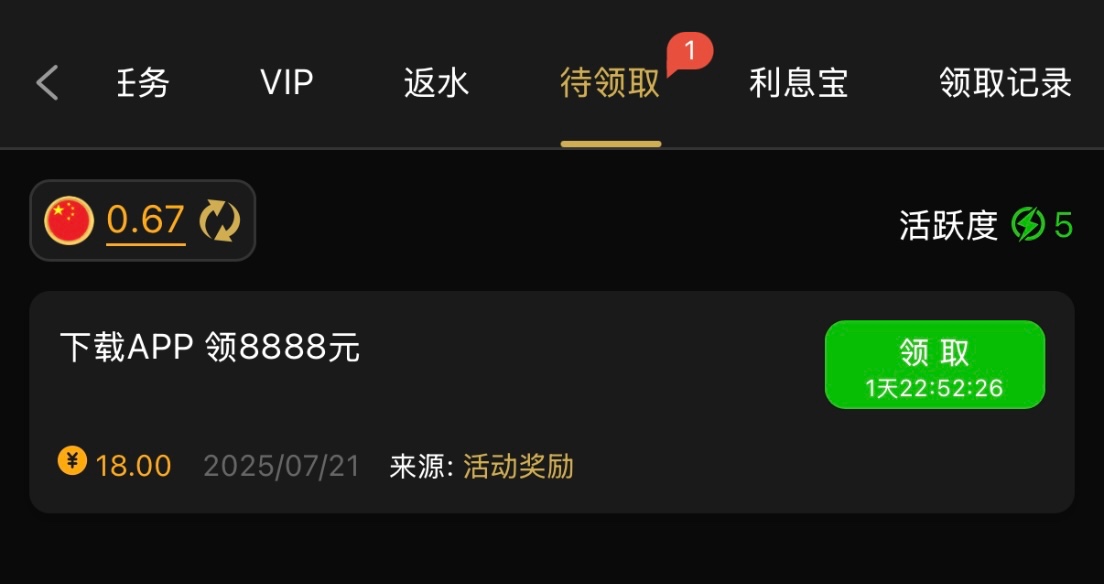1104x584 pixels.
Task: View the 领取记录 tab
Action: [x=1005, y=83]
